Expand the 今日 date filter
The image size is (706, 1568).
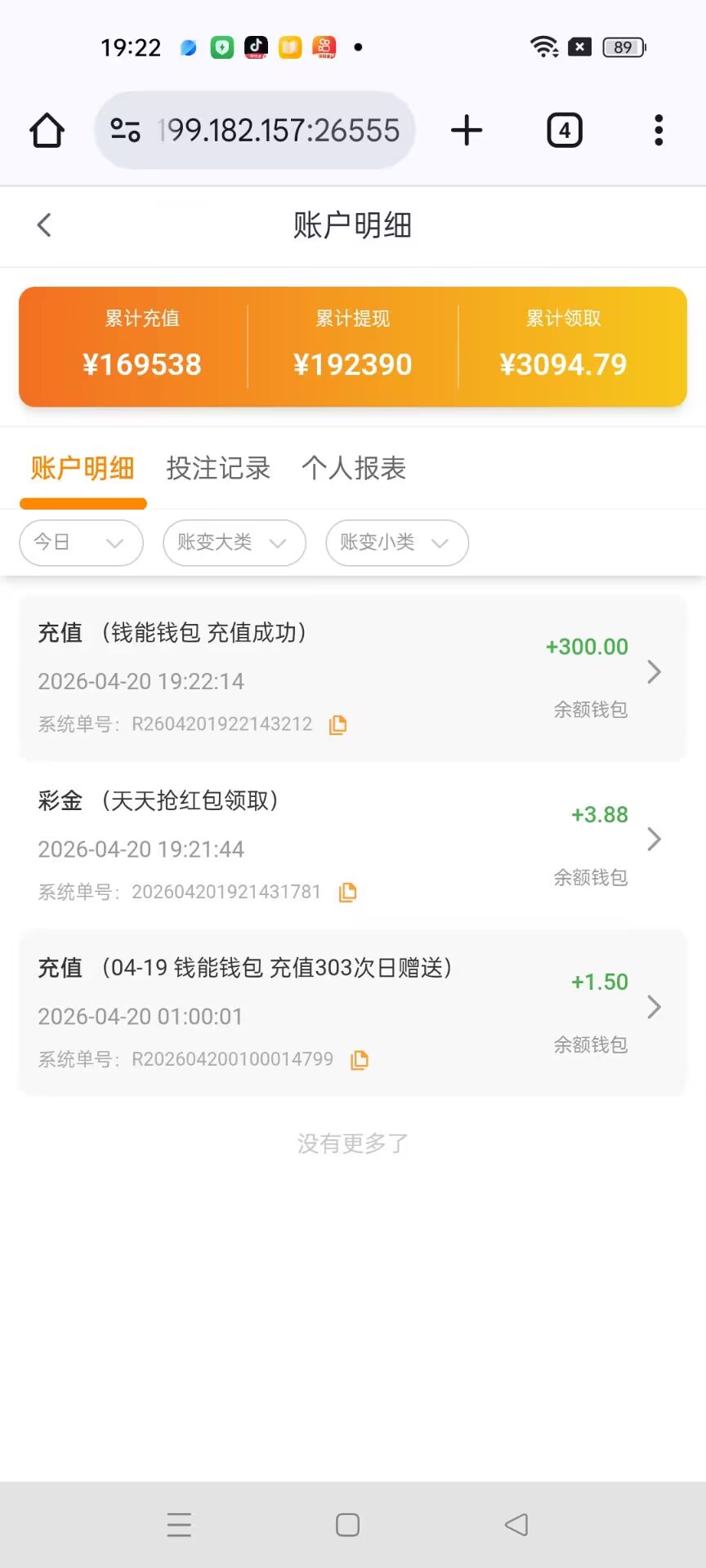point(81,543)
